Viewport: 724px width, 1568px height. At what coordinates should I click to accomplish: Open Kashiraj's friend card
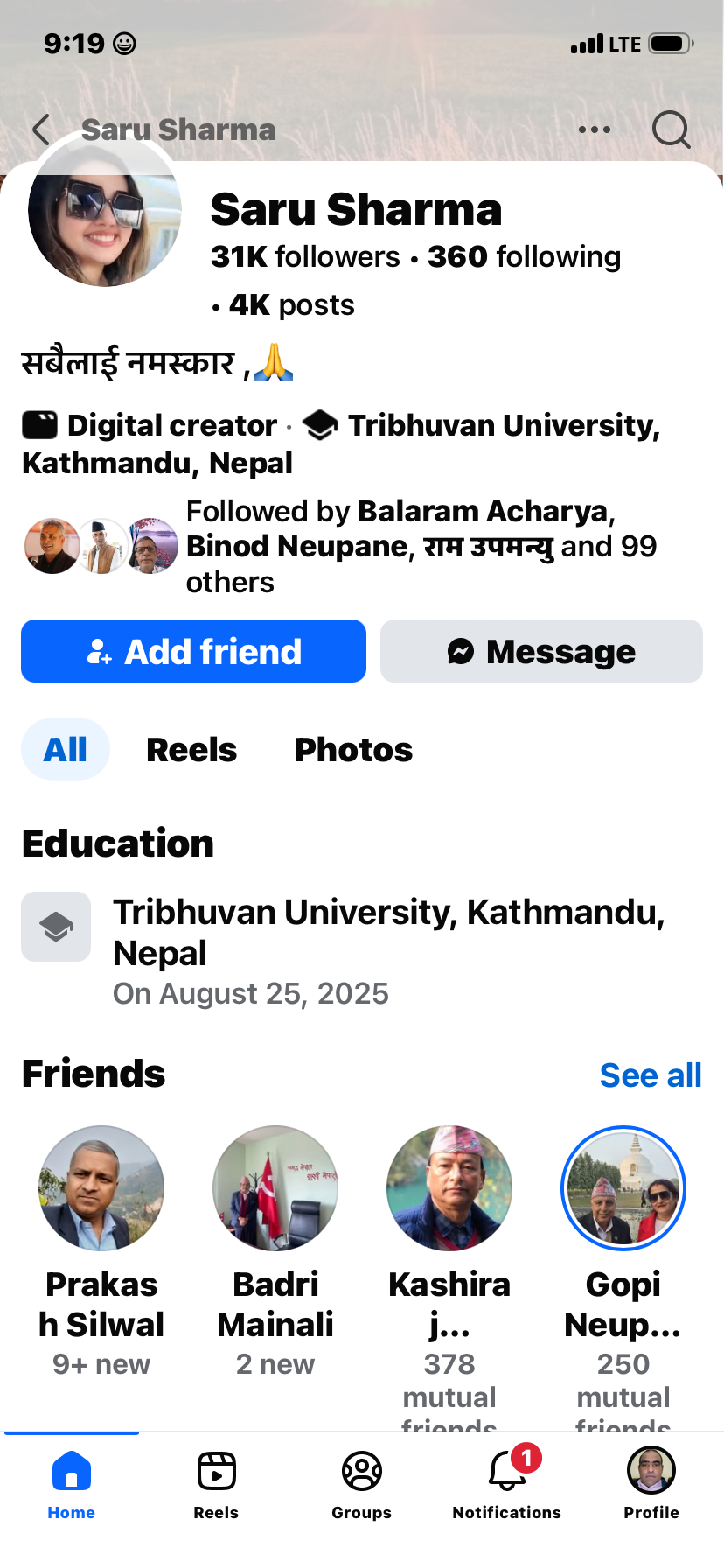coord(449,1188)
